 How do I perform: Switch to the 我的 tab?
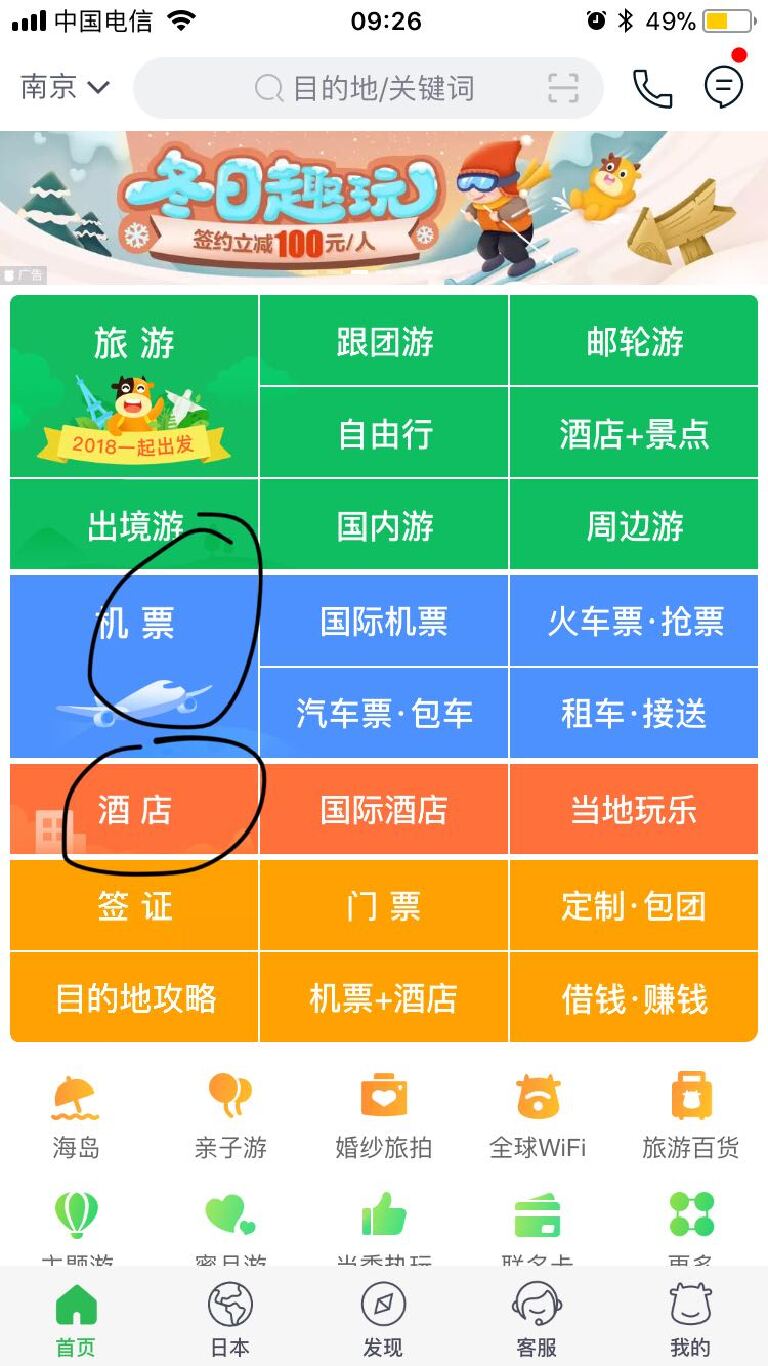690,1320
